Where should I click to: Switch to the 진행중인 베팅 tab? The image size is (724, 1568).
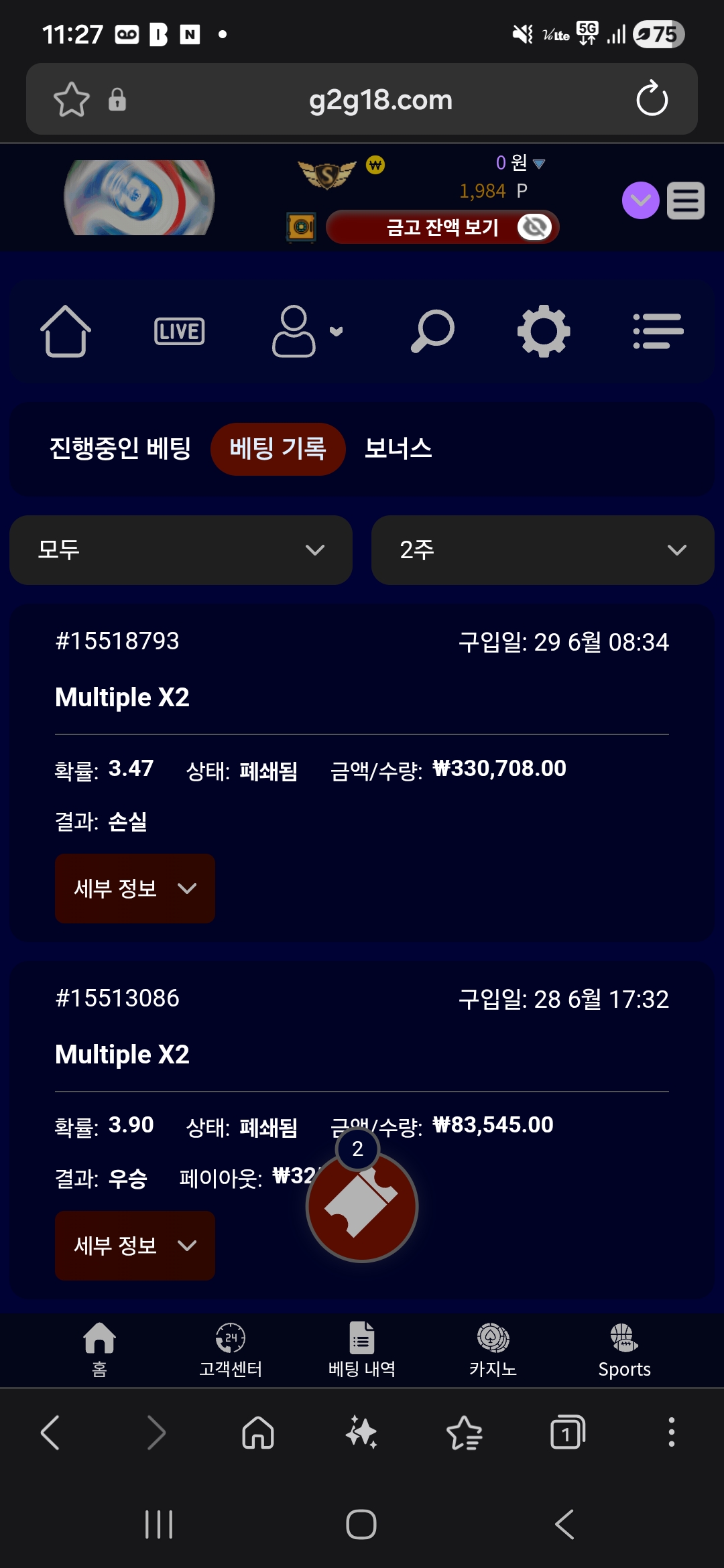(x=121, y=448)
